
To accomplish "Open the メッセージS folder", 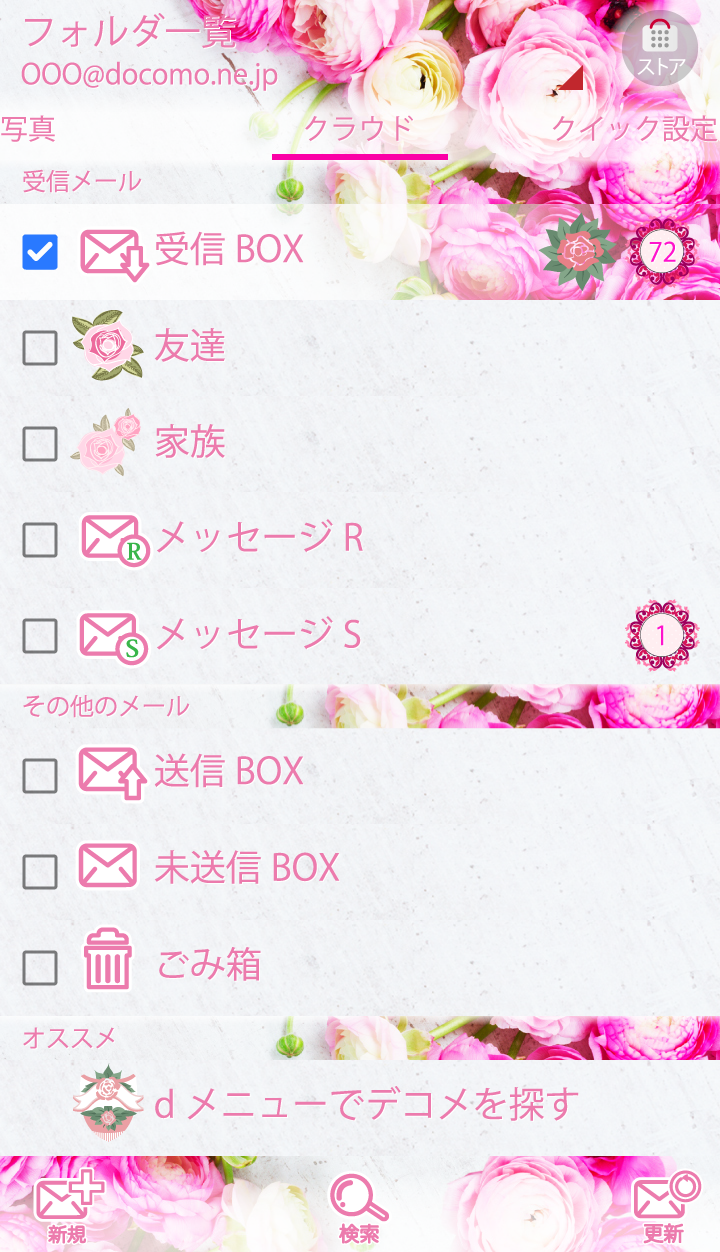I will tap(258, 634).
